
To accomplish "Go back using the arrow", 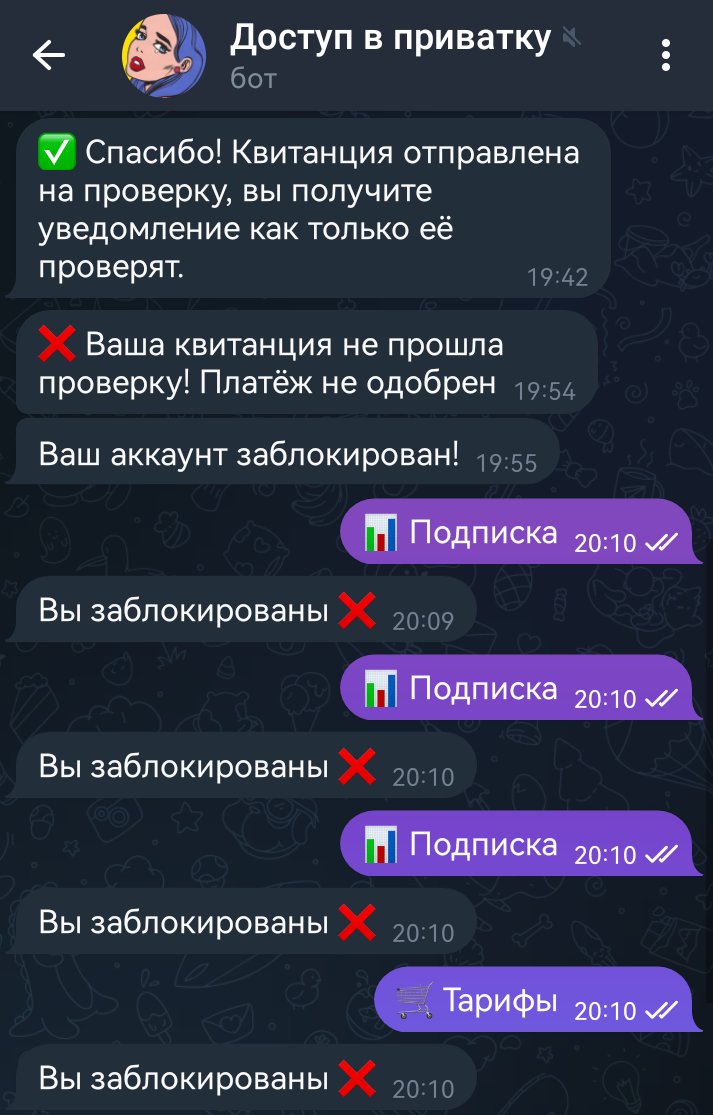I will pos(48,55).
